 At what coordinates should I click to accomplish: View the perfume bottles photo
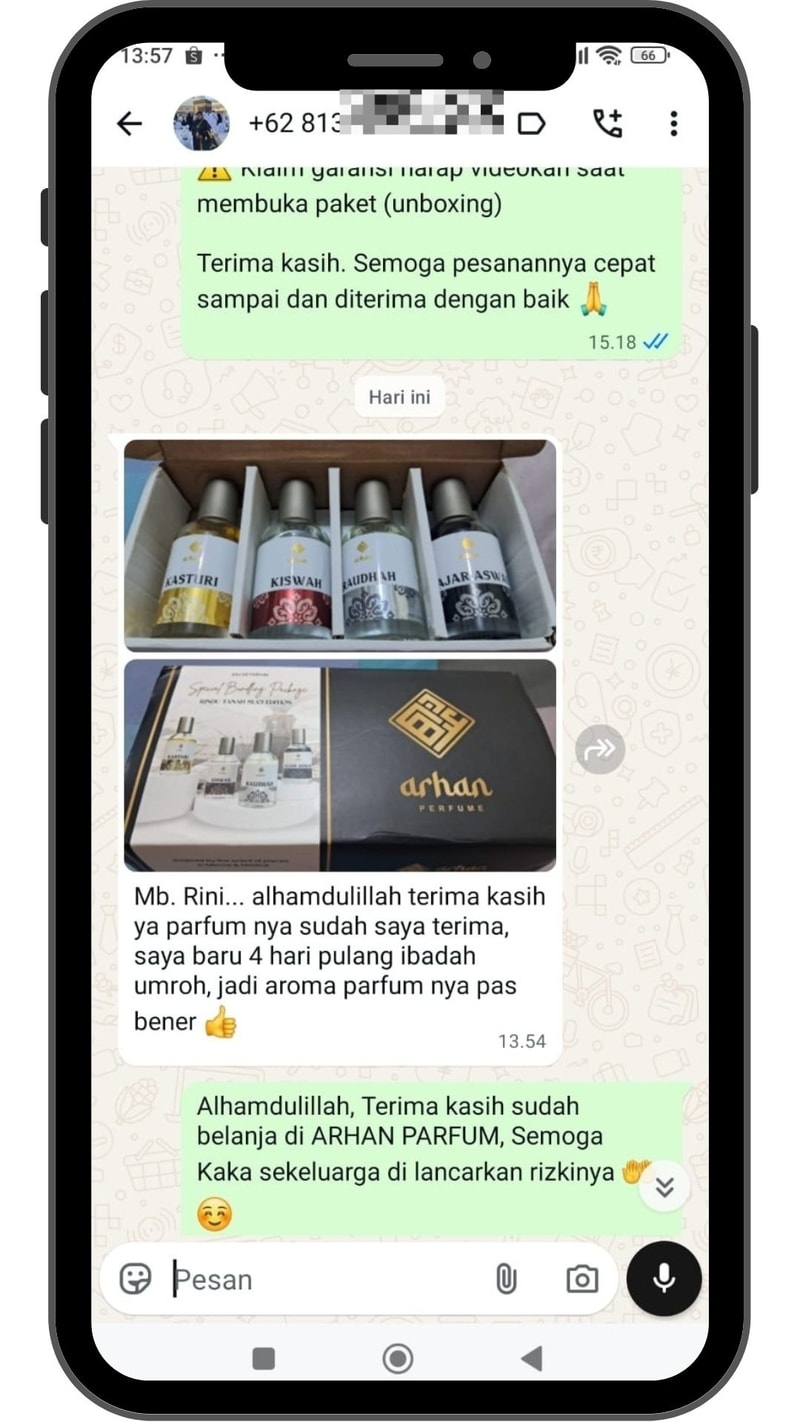coord(340,545)
